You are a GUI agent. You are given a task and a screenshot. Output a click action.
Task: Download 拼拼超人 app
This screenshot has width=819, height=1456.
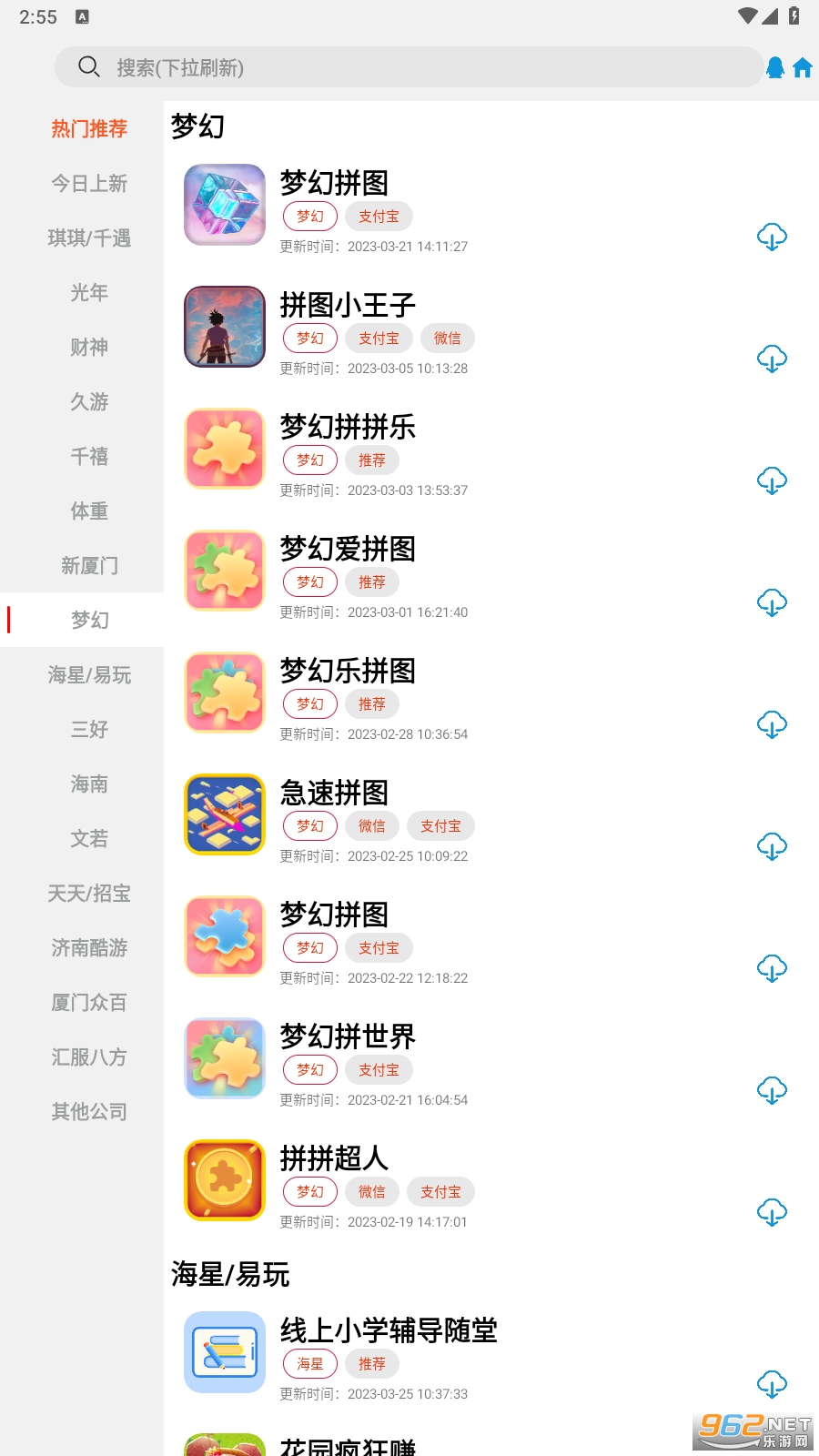point(772,1213)
